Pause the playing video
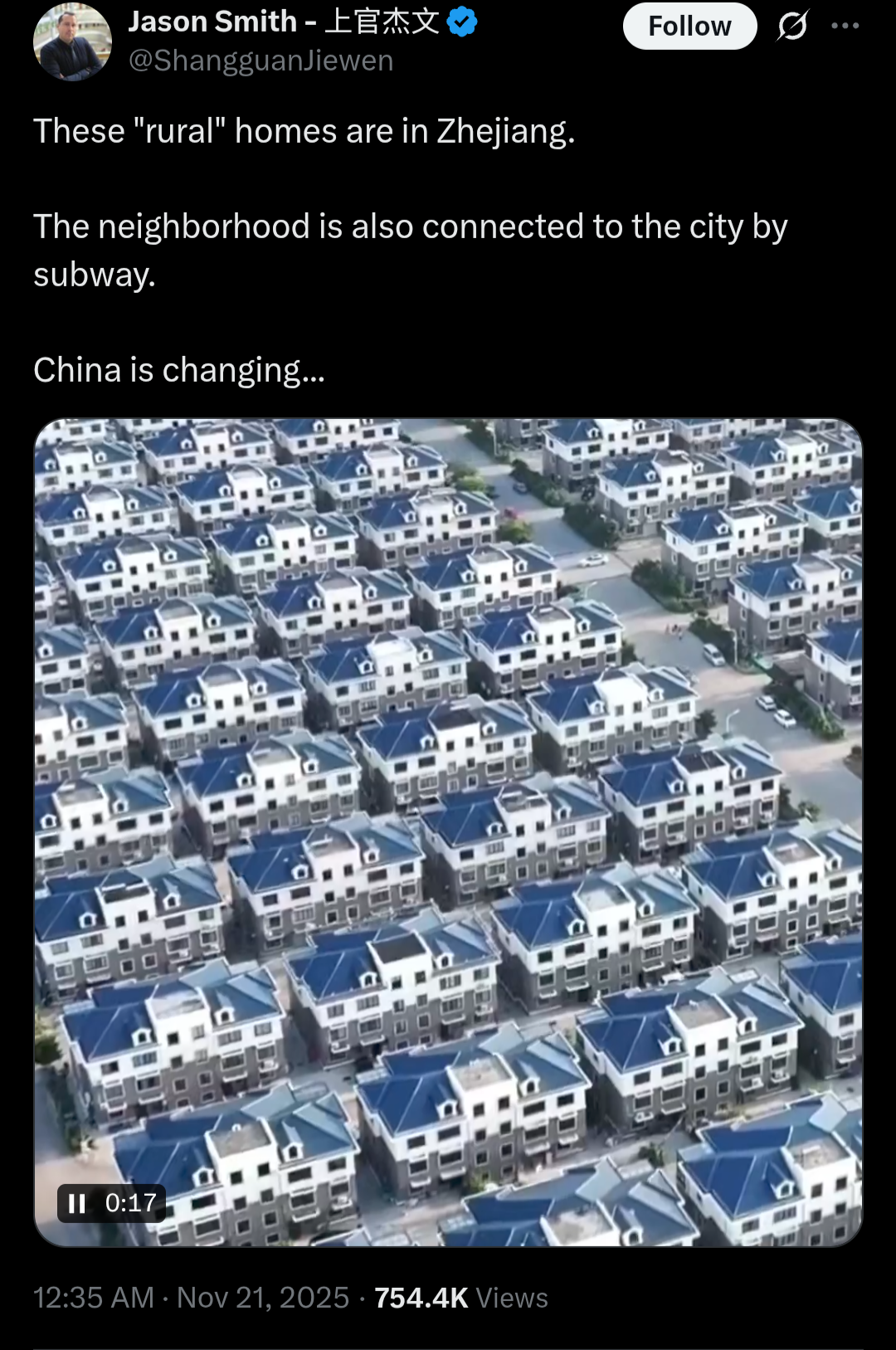Viewport: 896px width, 1350px height. (77, 1203)
